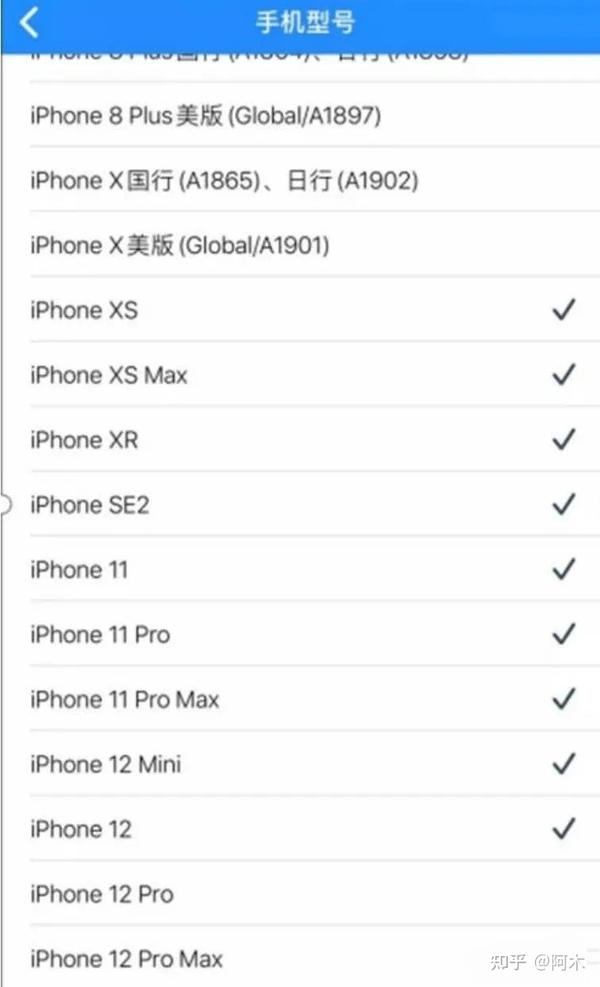Select iPhone 12 Pro Max

[315, 957]
